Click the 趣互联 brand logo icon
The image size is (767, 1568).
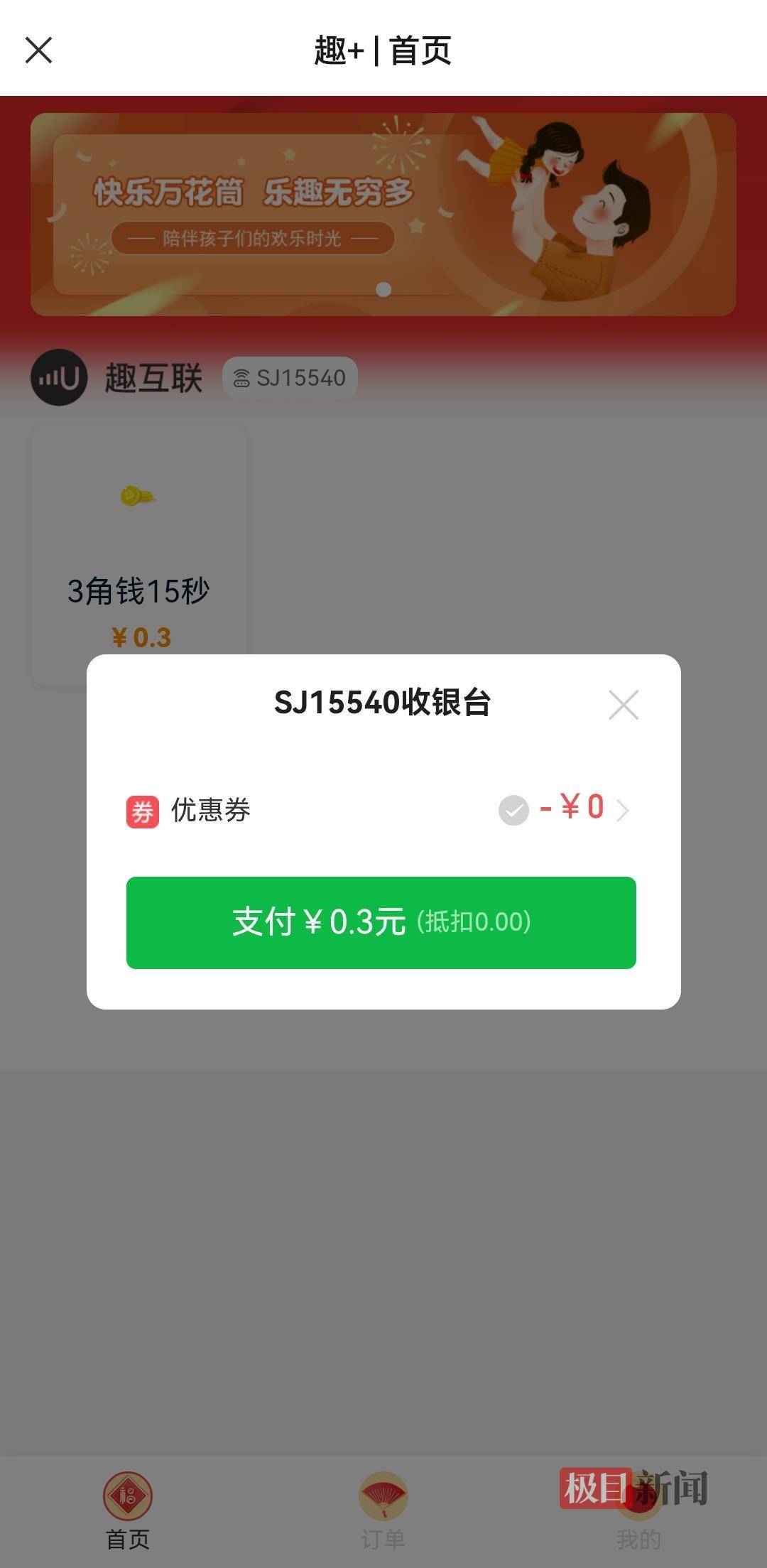click(60, 377)
